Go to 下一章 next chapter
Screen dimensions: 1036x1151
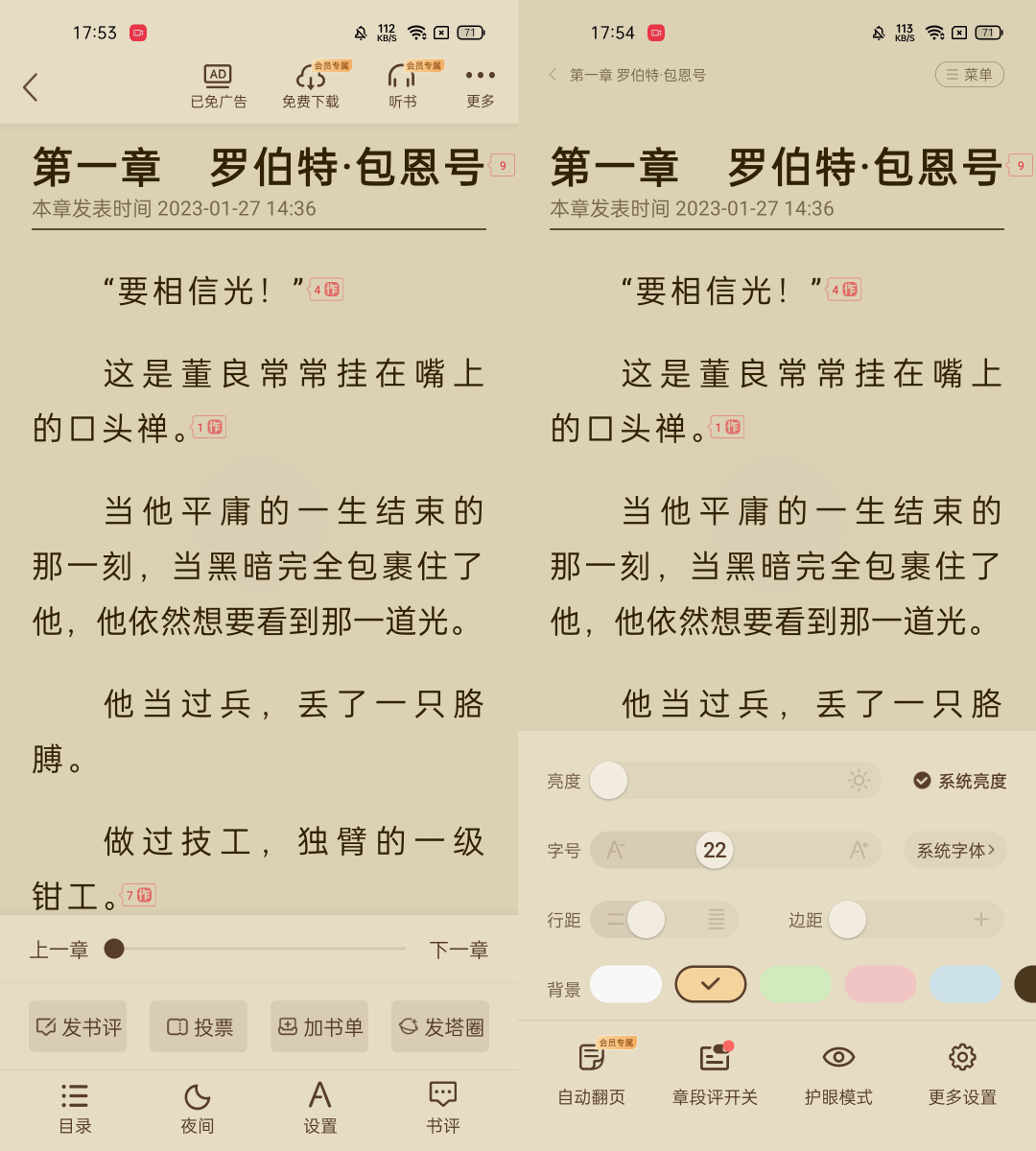[x=459, y=950]
